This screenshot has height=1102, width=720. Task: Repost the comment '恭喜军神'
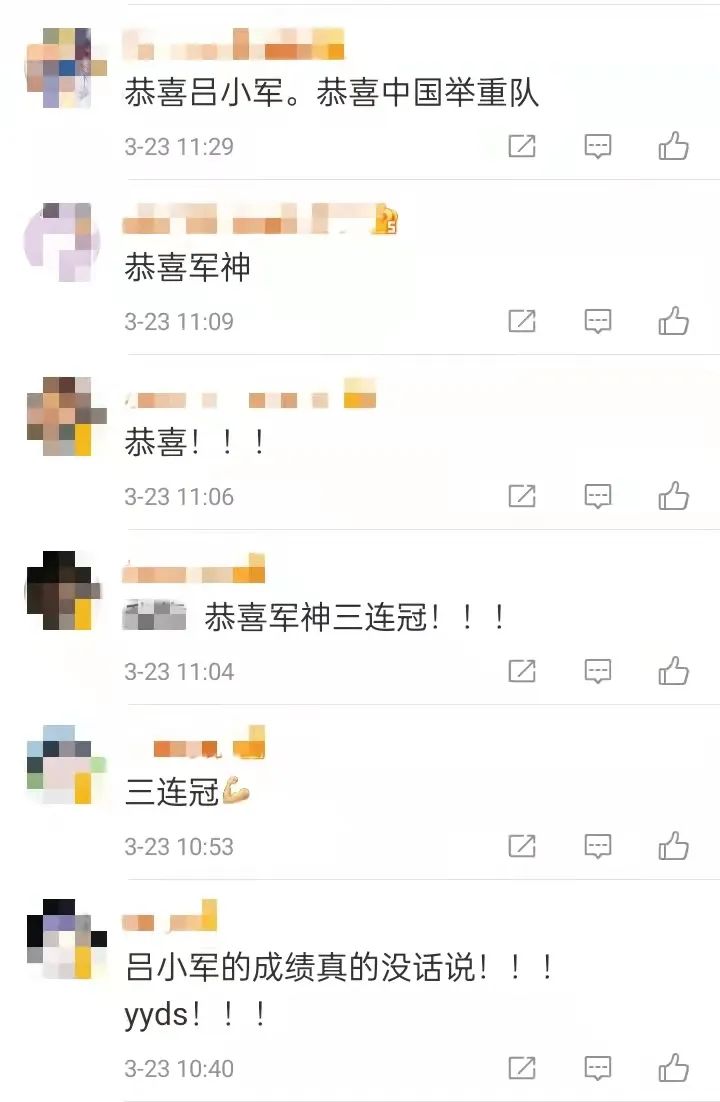[522, 321]
